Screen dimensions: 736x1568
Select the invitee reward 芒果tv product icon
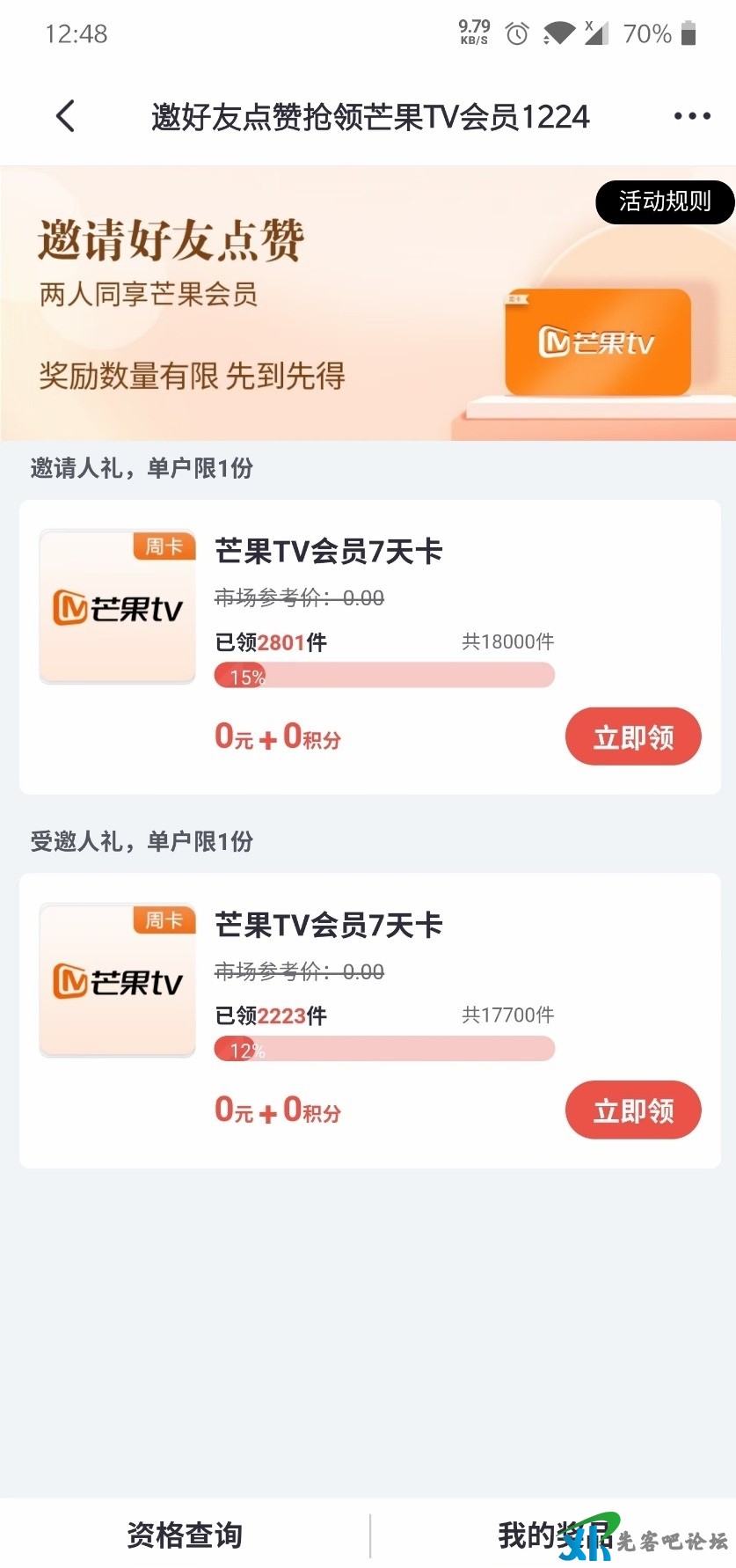[x=117, y=980]
